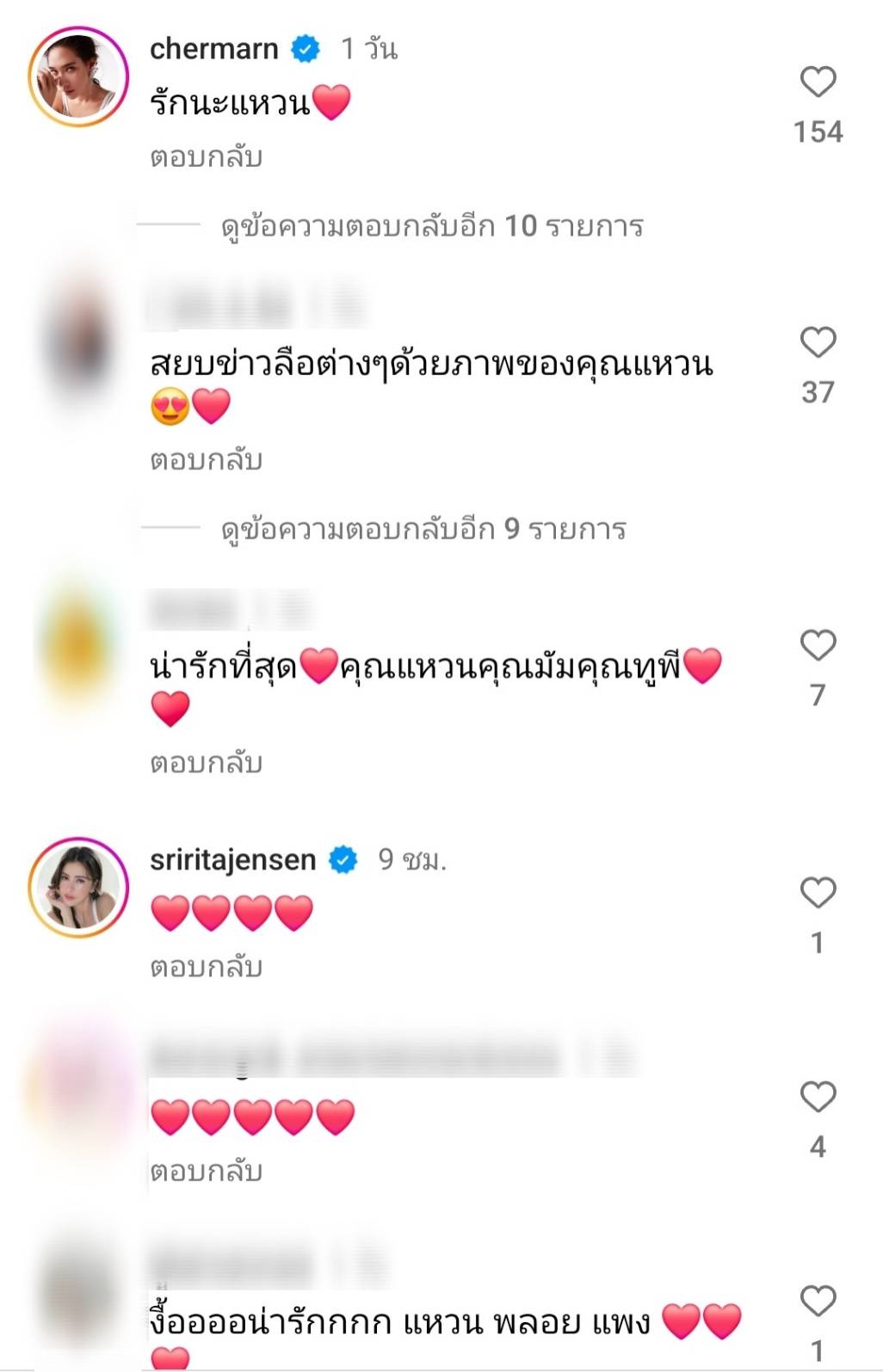Viewport: 883px width, 1372px height.
Task: Reply to comment starting with น่ารักที่สุด
Action: click(x=206, y=763)
